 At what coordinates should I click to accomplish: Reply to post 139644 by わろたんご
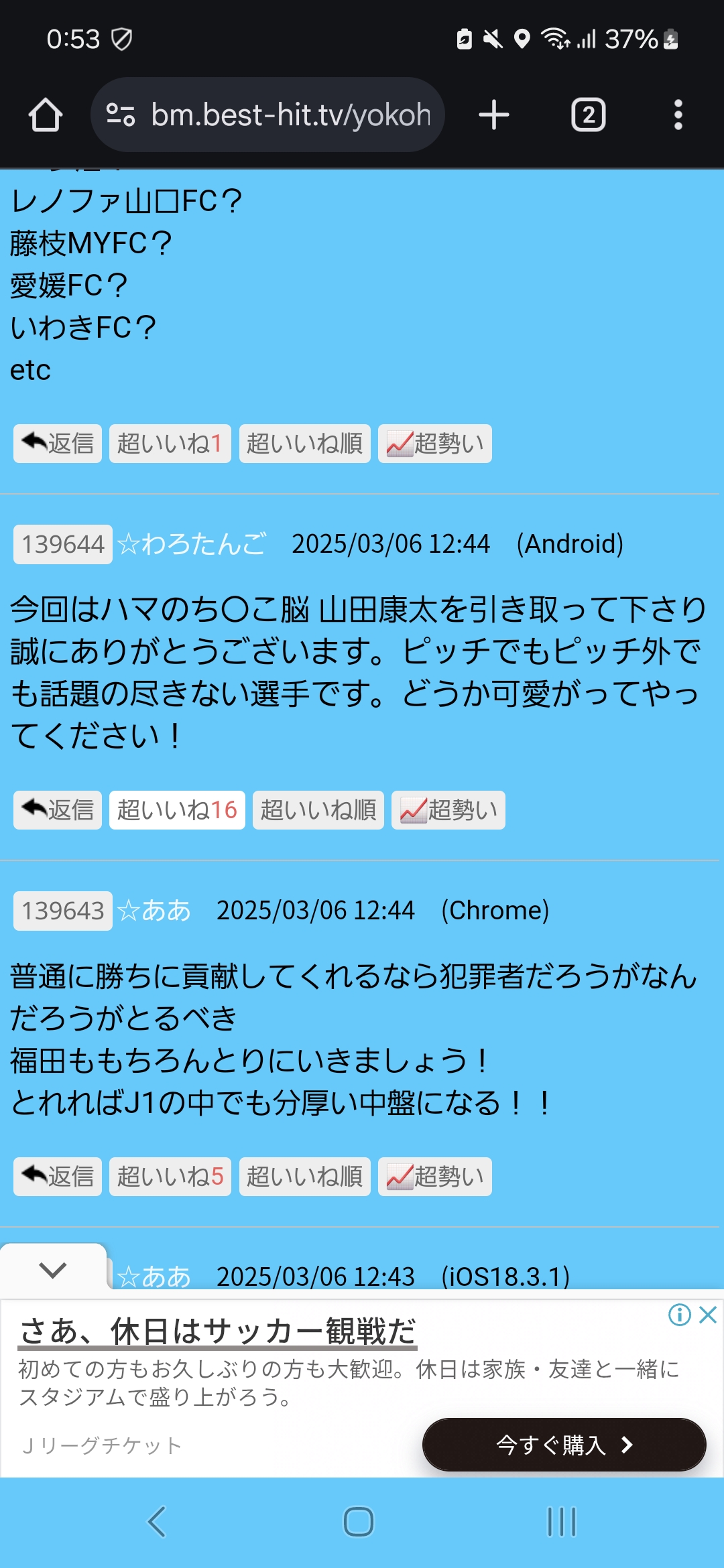point(58,810)
